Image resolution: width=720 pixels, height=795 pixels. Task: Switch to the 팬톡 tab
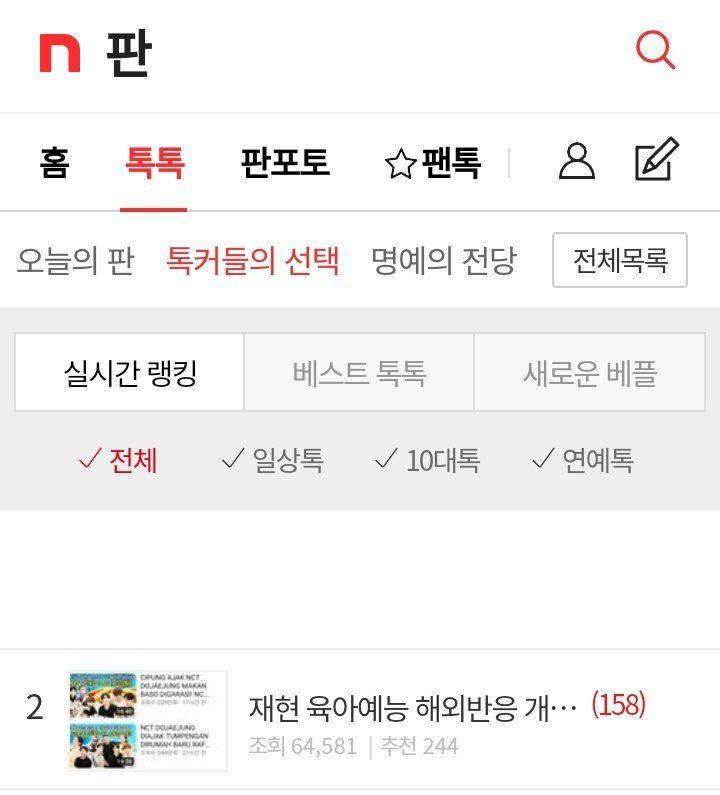pyautogui.click(x=433, y=162)
